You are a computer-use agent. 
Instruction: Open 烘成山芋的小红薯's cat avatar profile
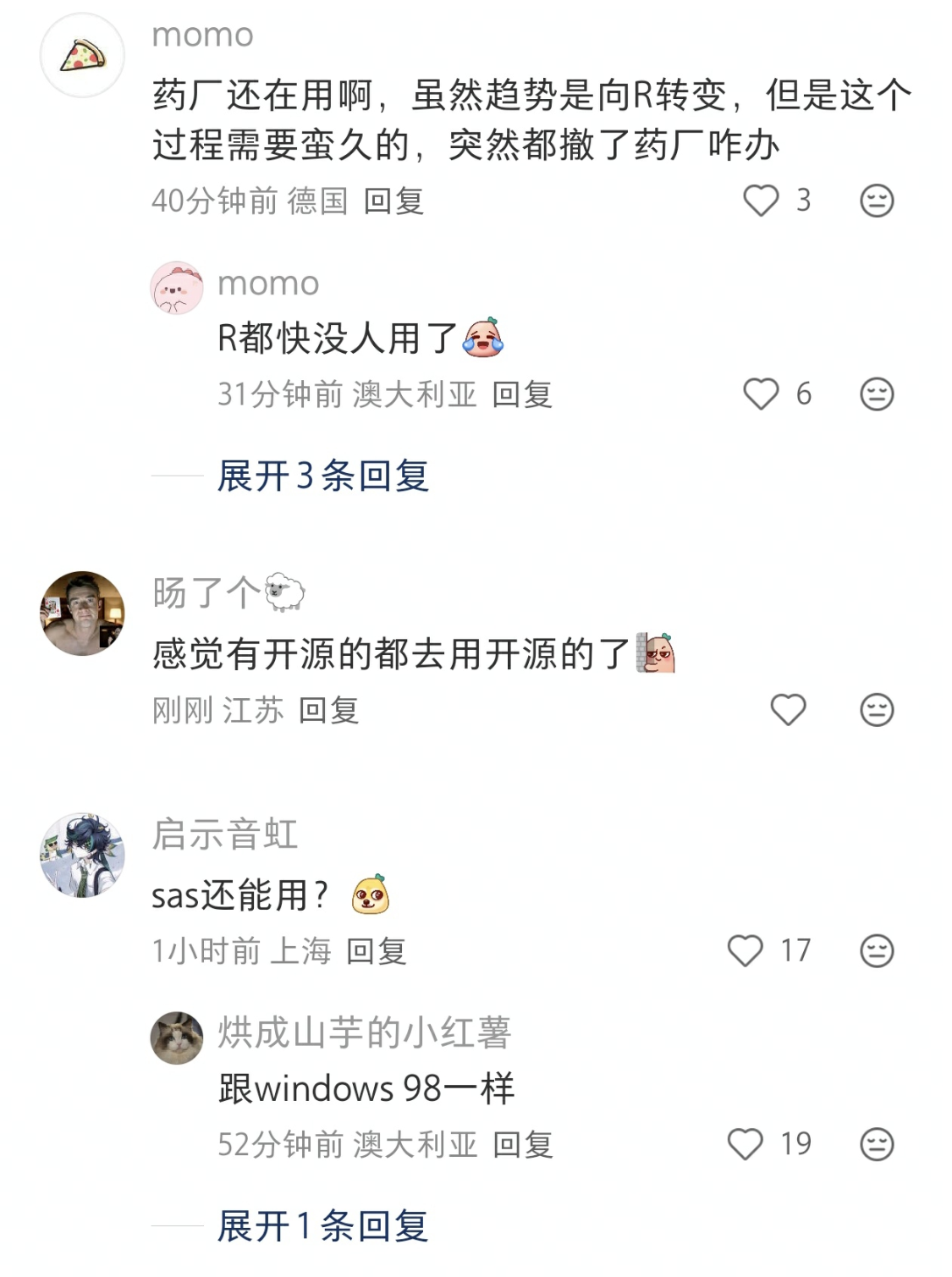177,1038
